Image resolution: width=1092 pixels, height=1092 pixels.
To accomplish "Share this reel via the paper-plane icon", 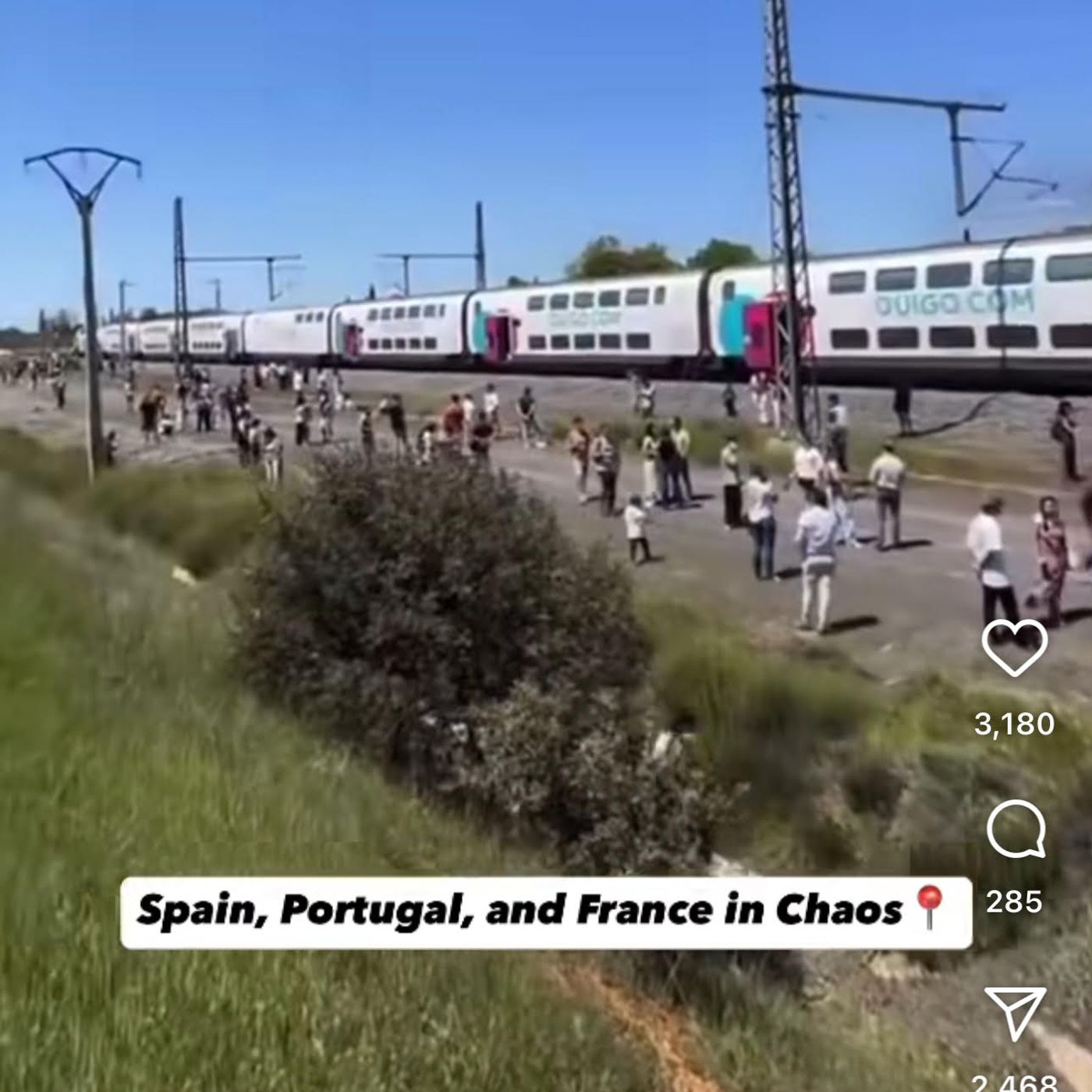I will (1014, 1012).
